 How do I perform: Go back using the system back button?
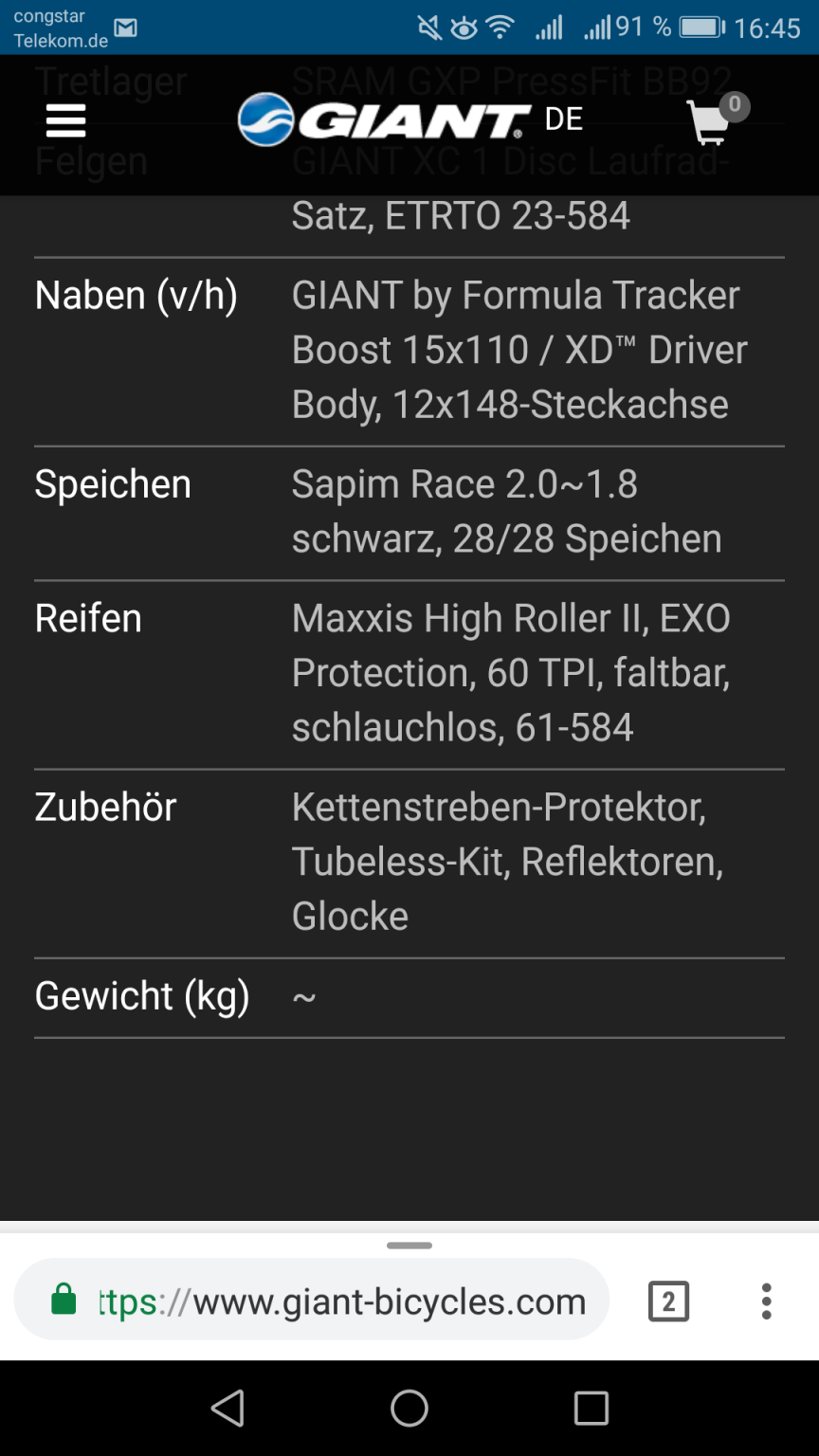click(227, 1409)
